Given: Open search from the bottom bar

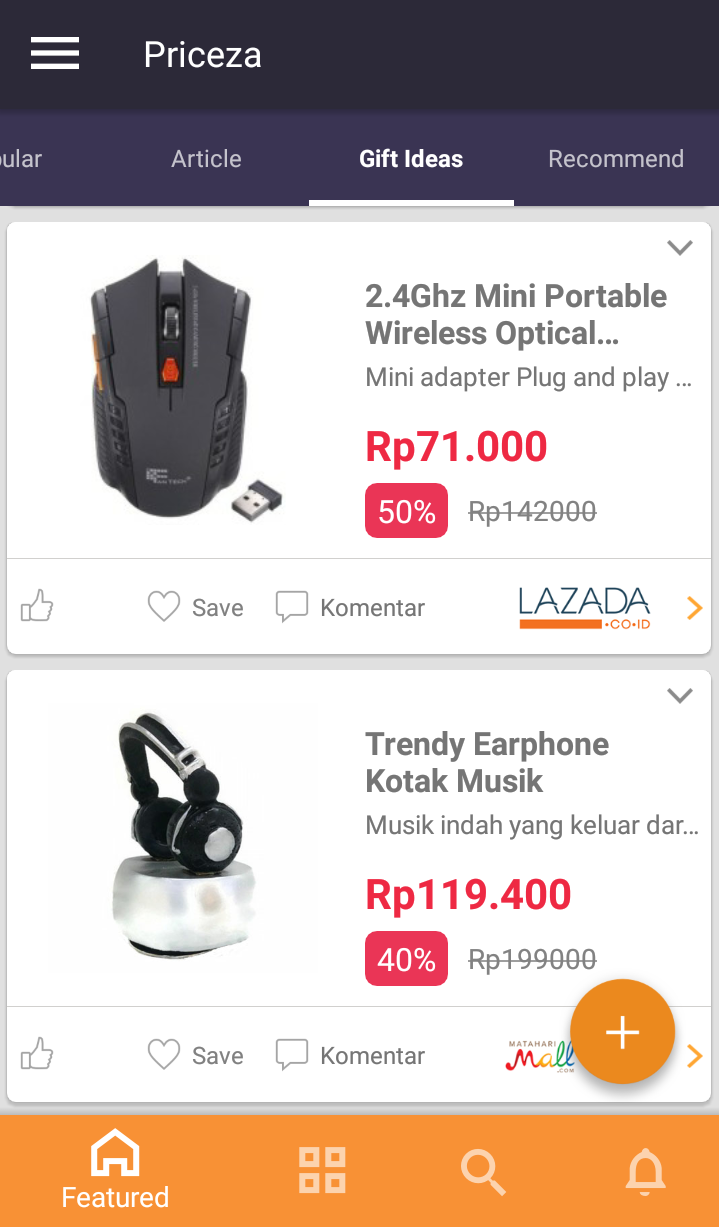Looking at the screenshot, I should click(x=483, y=1171).
